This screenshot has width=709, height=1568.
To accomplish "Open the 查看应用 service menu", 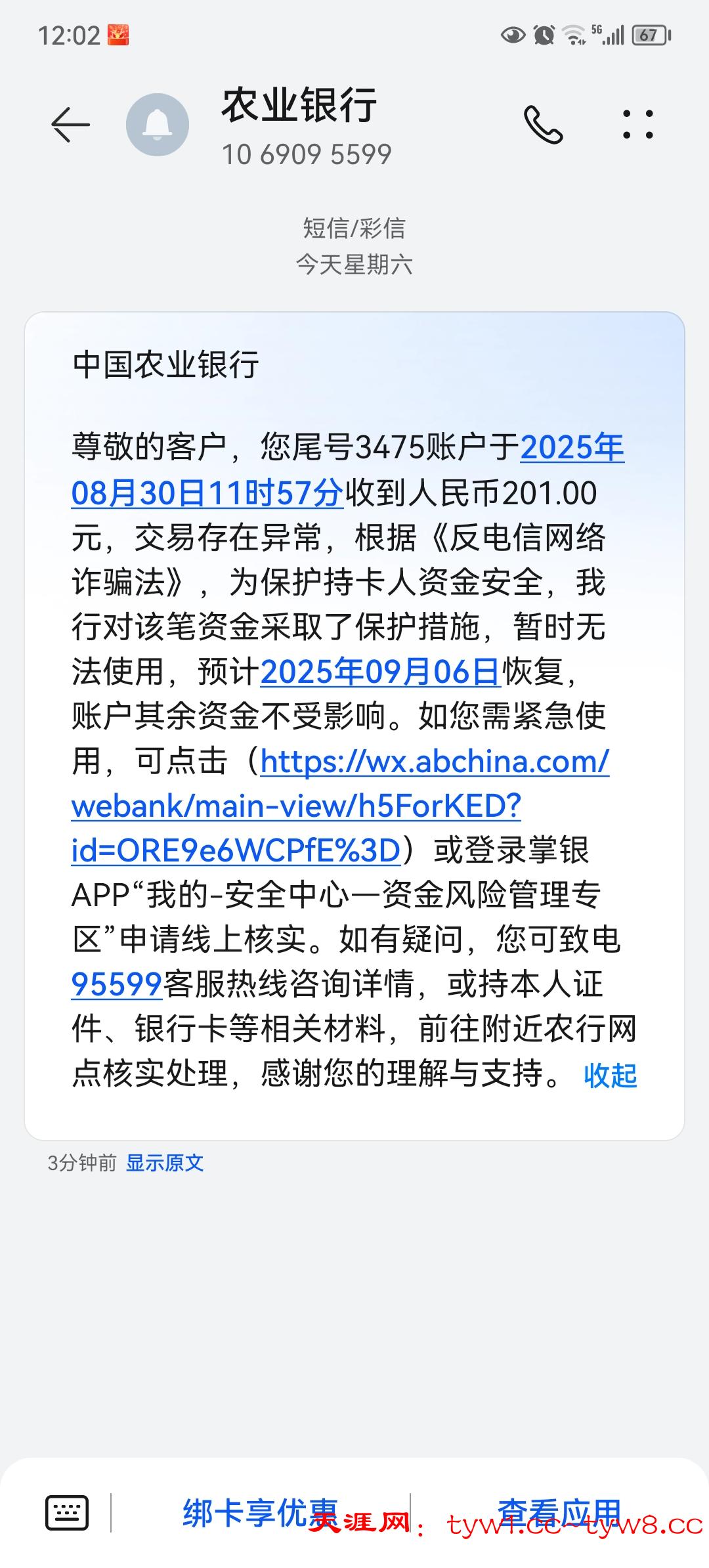I will coord(559,1512).
